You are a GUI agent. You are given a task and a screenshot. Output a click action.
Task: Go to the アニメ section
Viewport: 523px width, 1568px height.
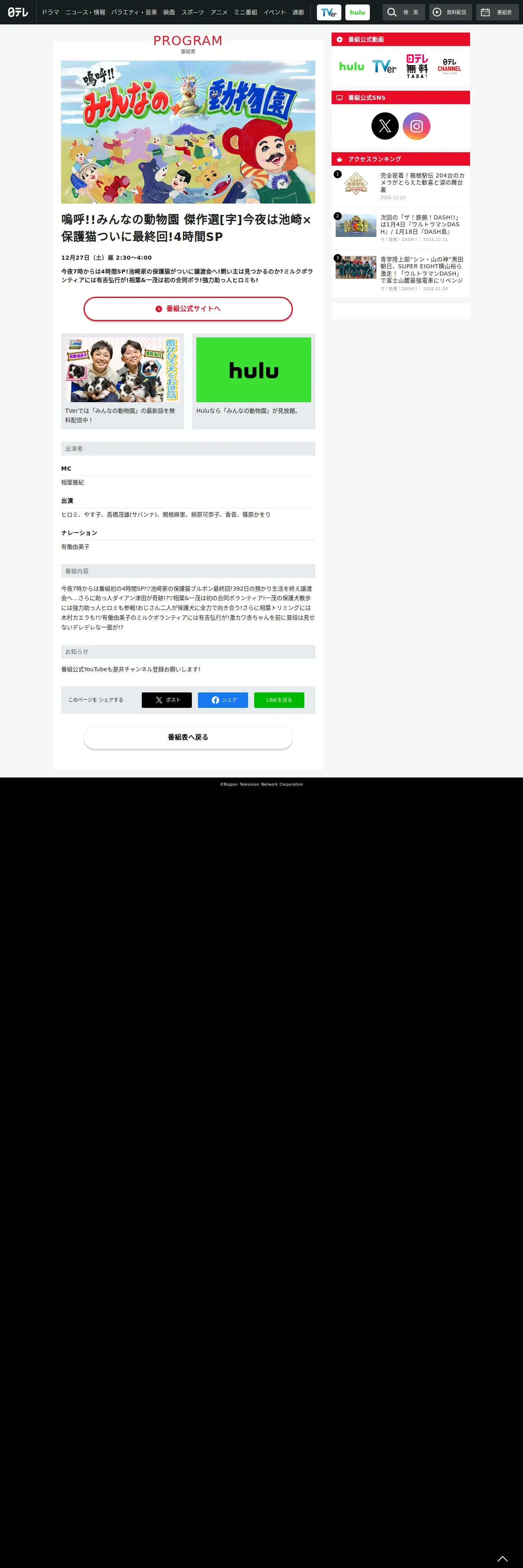pyautogui.click(x=219, y=12)
